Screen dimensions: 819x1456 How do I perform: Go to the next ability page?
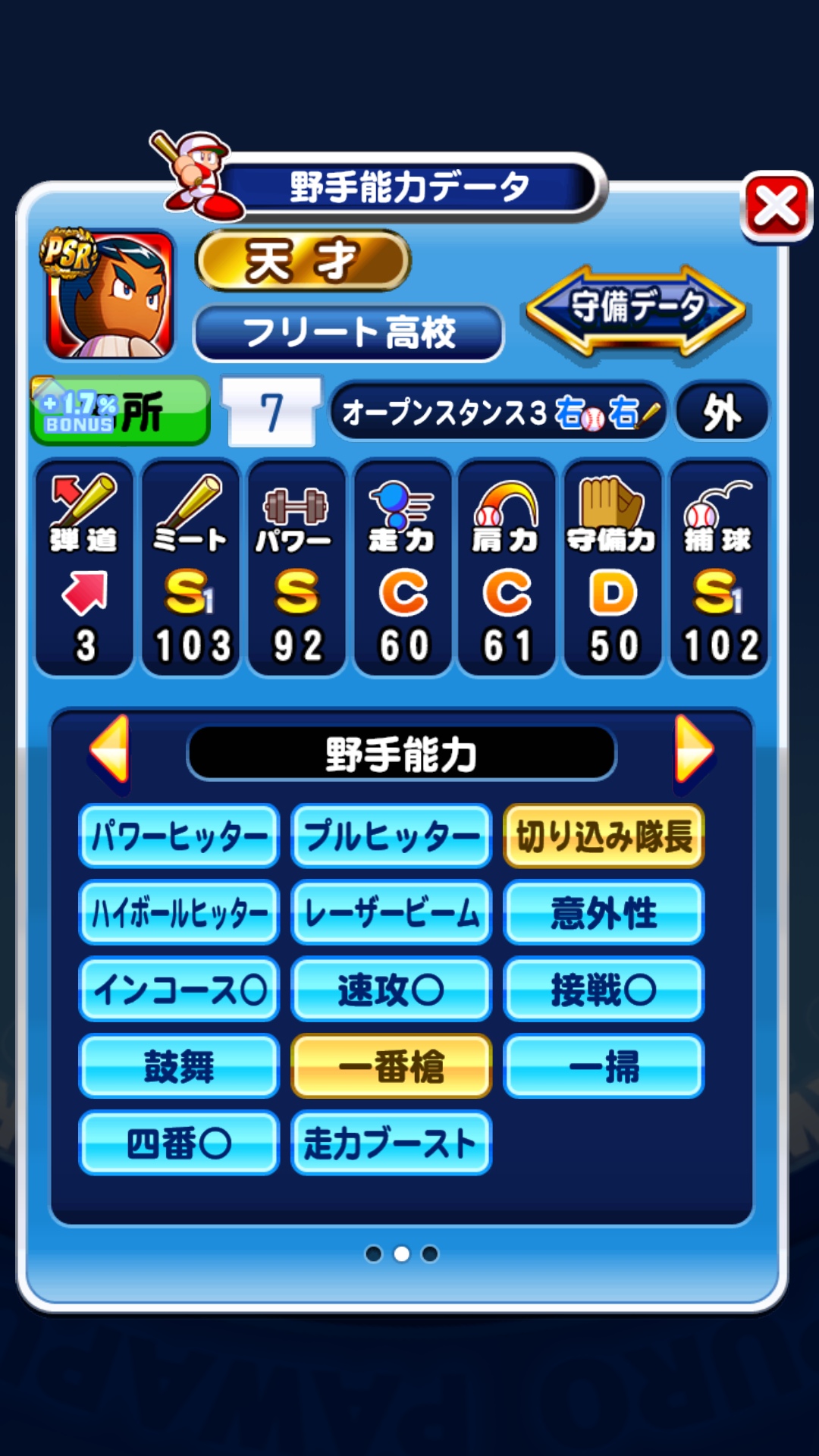click(x=693, y=749)
